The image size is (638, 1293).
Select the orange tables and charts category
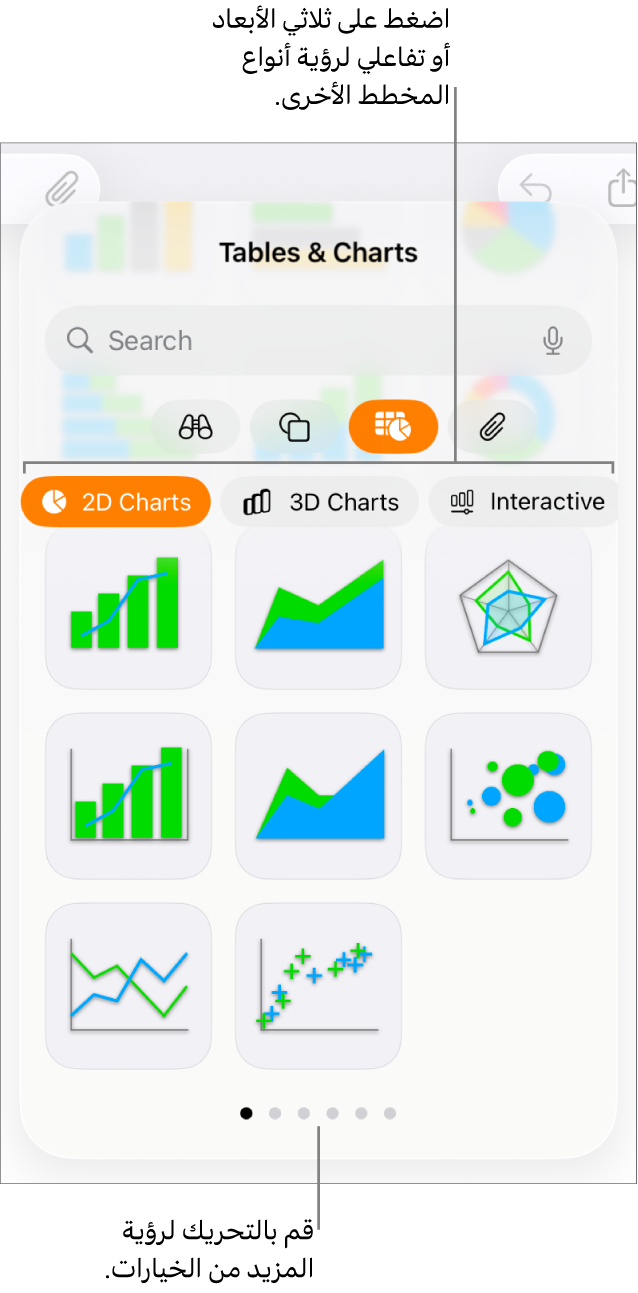coord(393,427)
